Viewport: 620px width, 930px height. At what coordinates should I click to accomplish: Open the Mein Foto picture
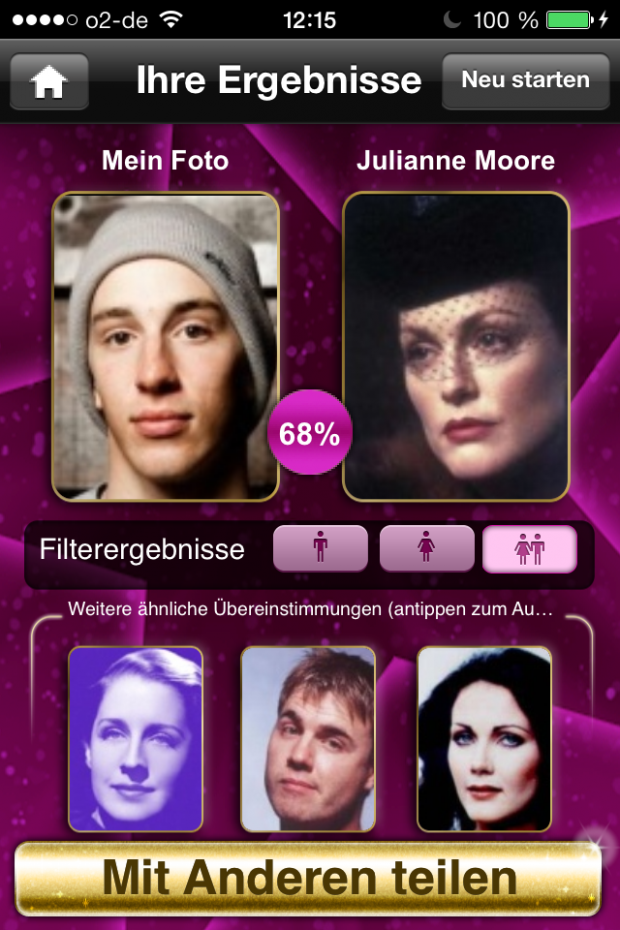(165, 346)
